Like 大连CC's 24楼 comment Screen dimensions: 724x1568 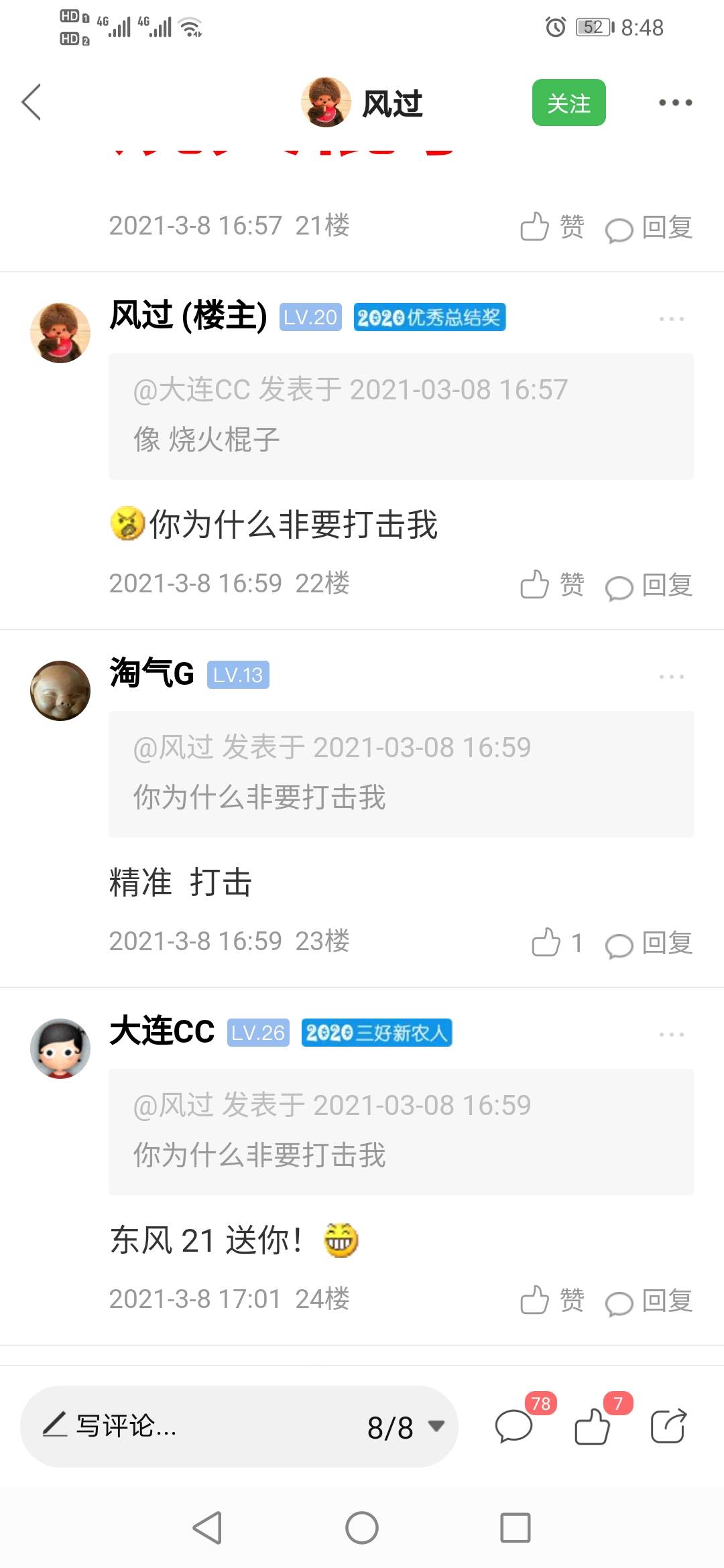[x=552, y=1300]
